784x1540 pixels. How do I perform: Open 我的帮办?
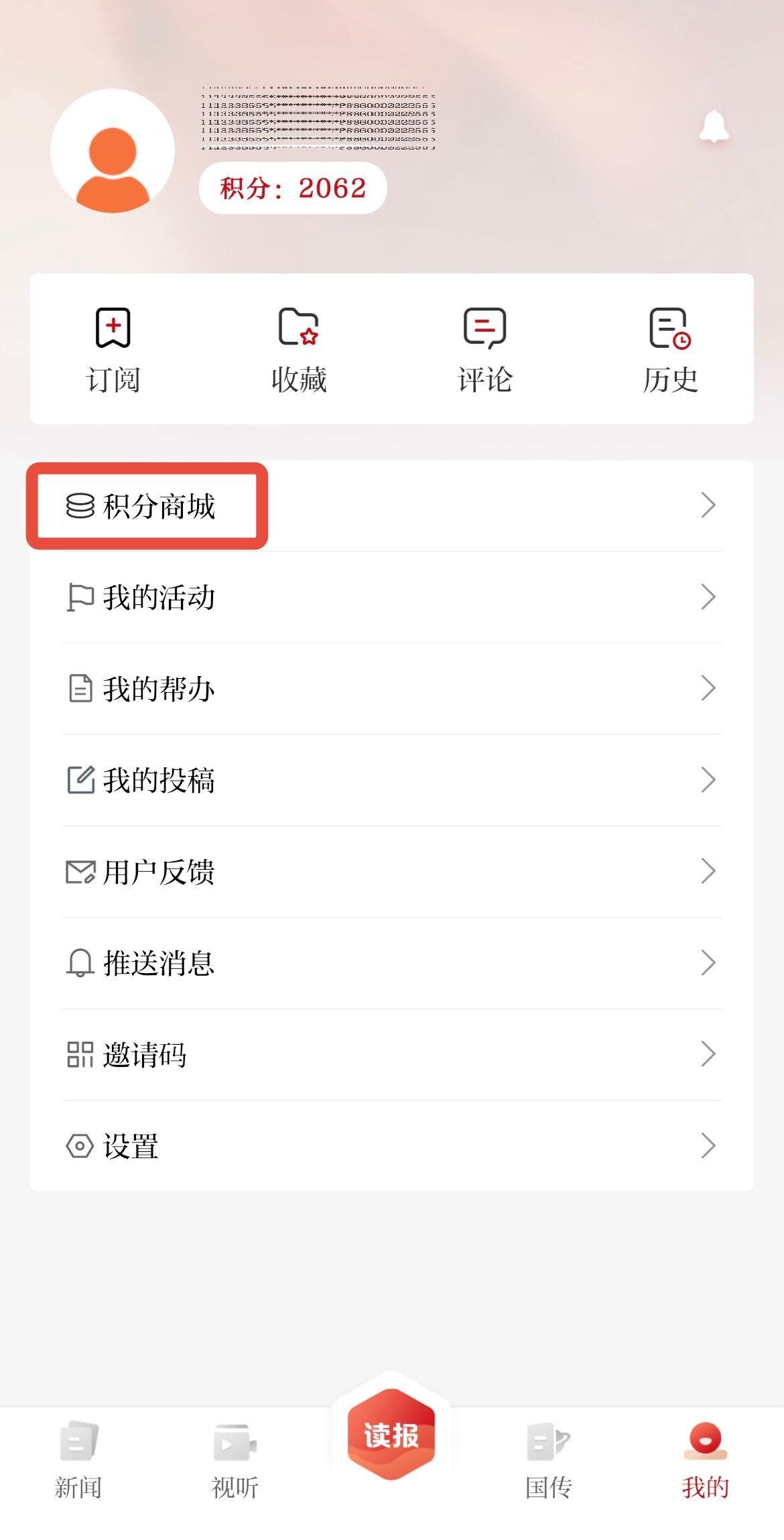(x=392, y=689)
